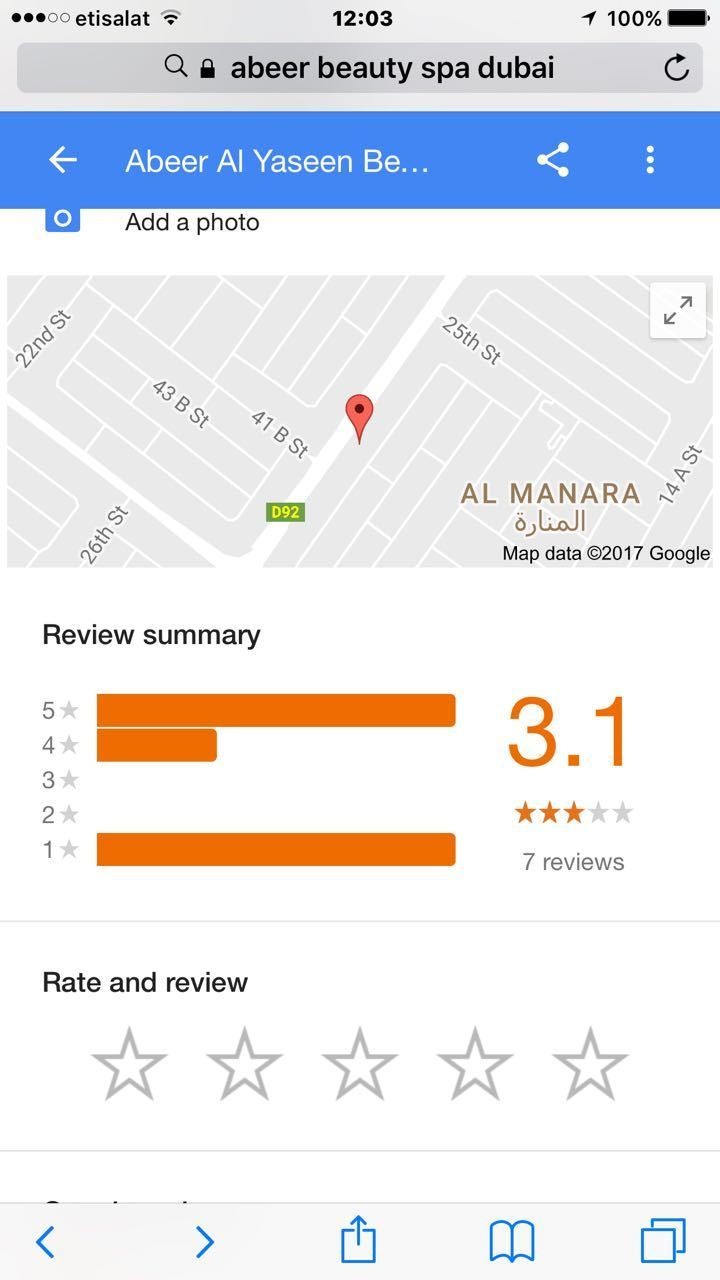Rate one star in Rate and review
The image size is (720, 1280).
coord(129,1064)
